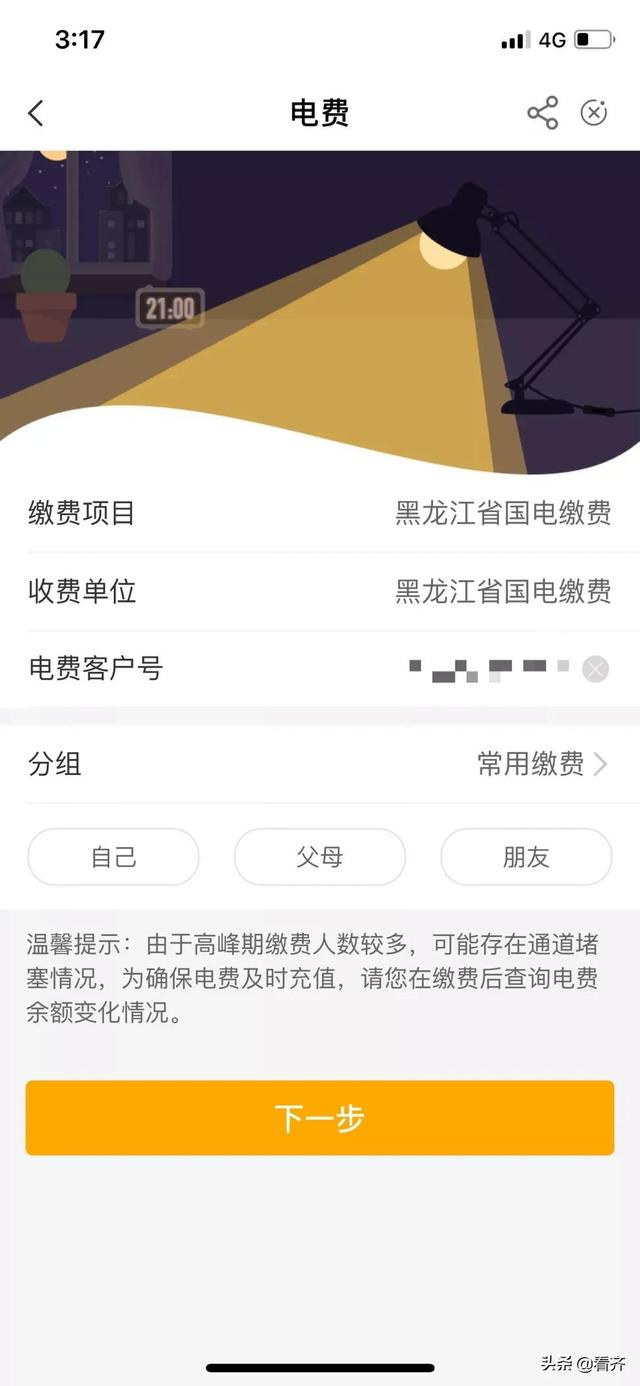Choose the 父母 group chip

click(320, 857)
